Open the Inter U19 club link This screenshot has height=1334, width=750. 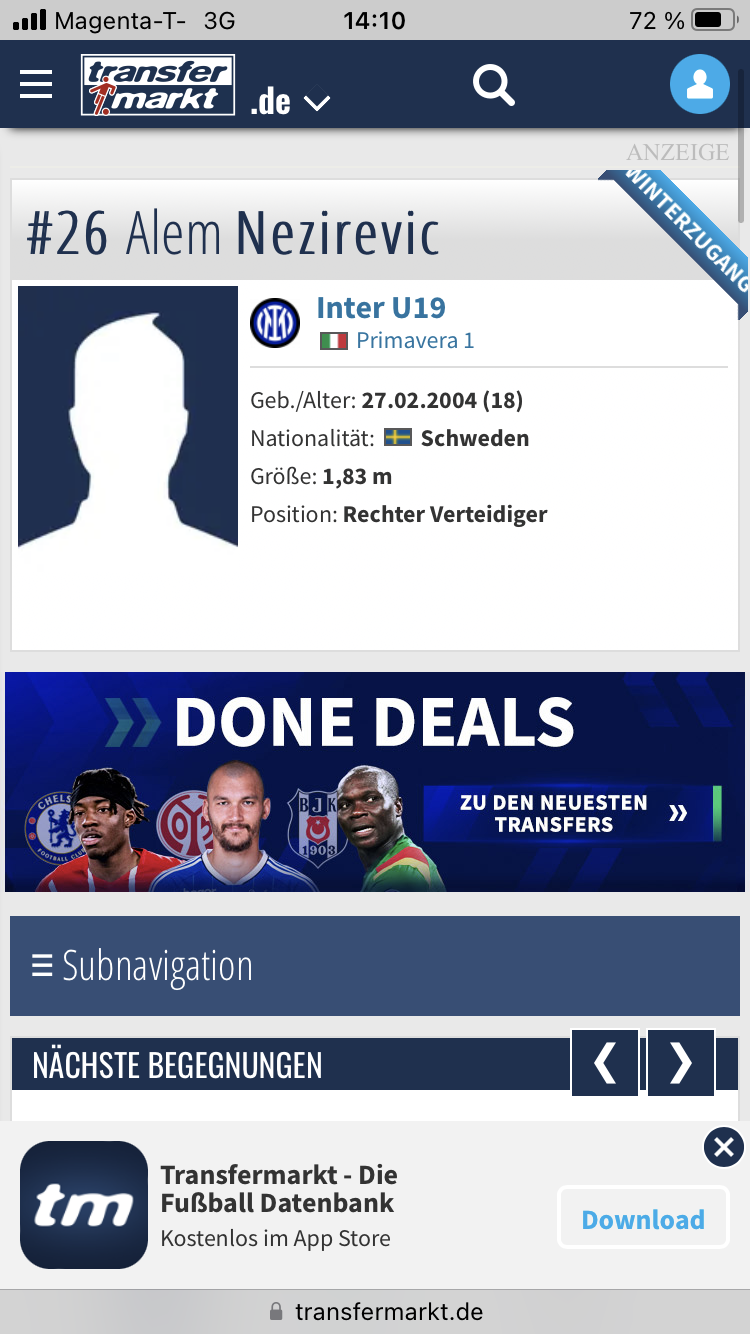381,307
